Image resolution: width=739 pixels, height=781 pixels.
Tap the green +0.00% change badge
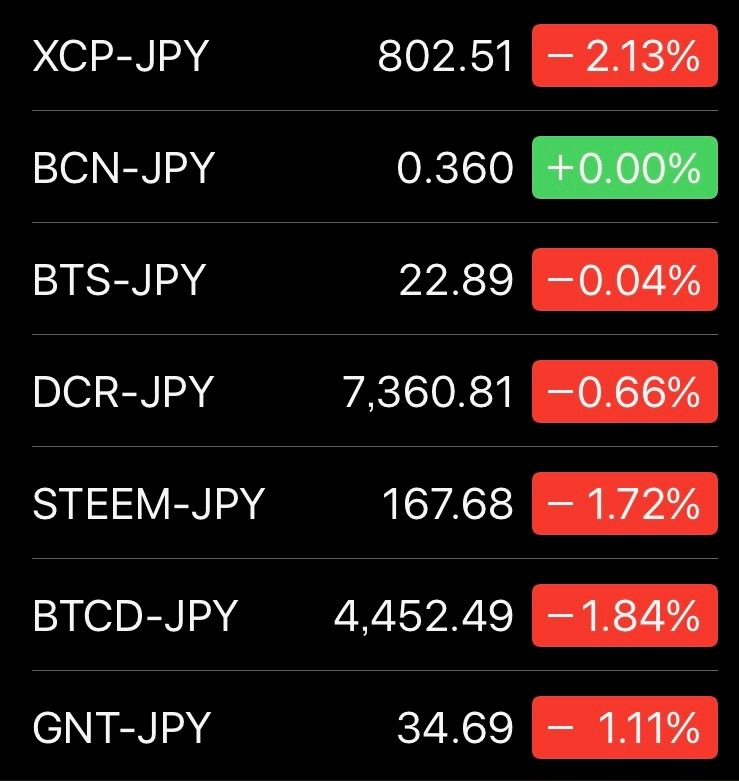coord(625,168)
